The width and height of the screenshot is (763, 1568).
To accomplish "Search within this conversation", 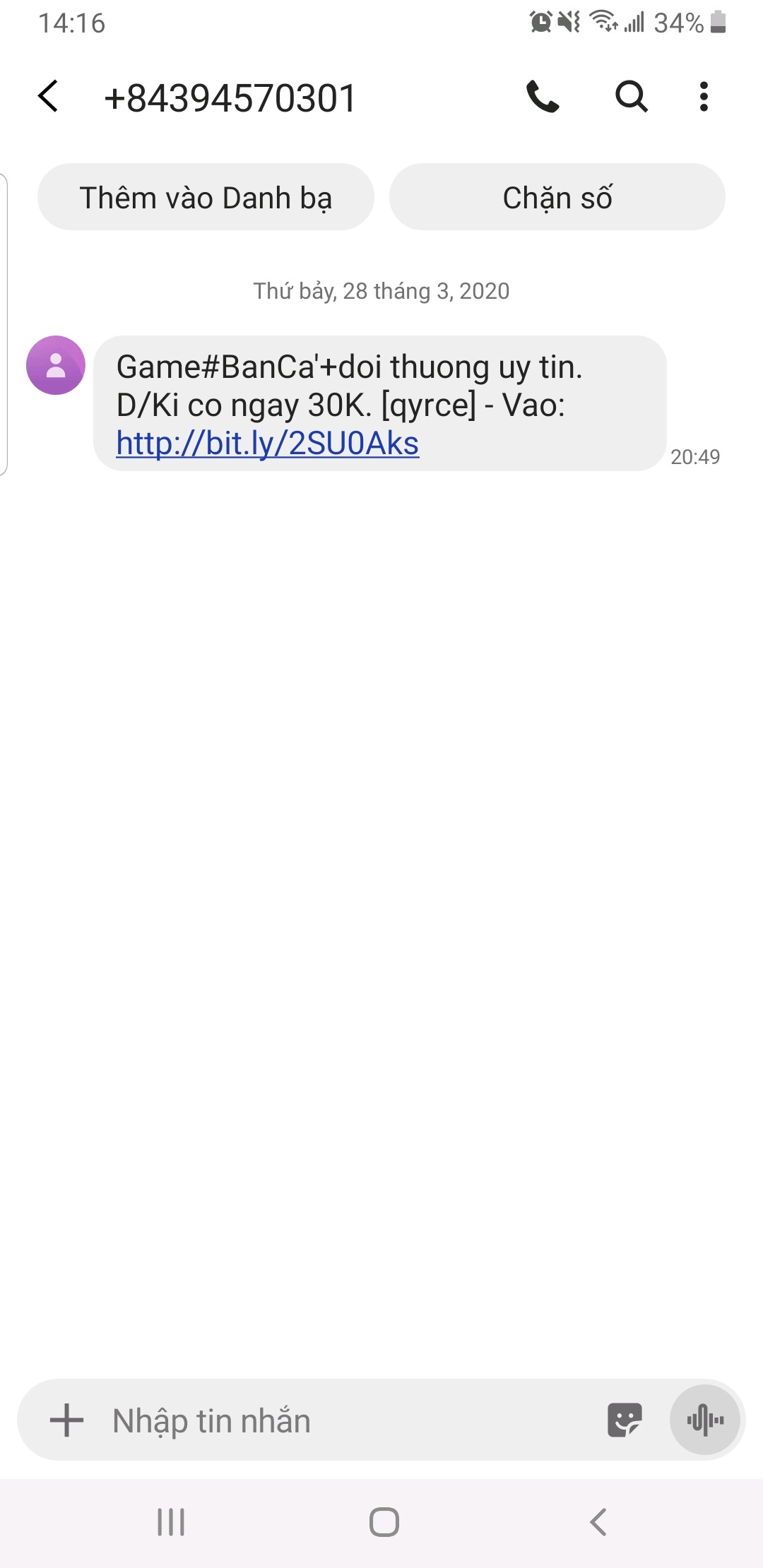I will click(631, 97).
